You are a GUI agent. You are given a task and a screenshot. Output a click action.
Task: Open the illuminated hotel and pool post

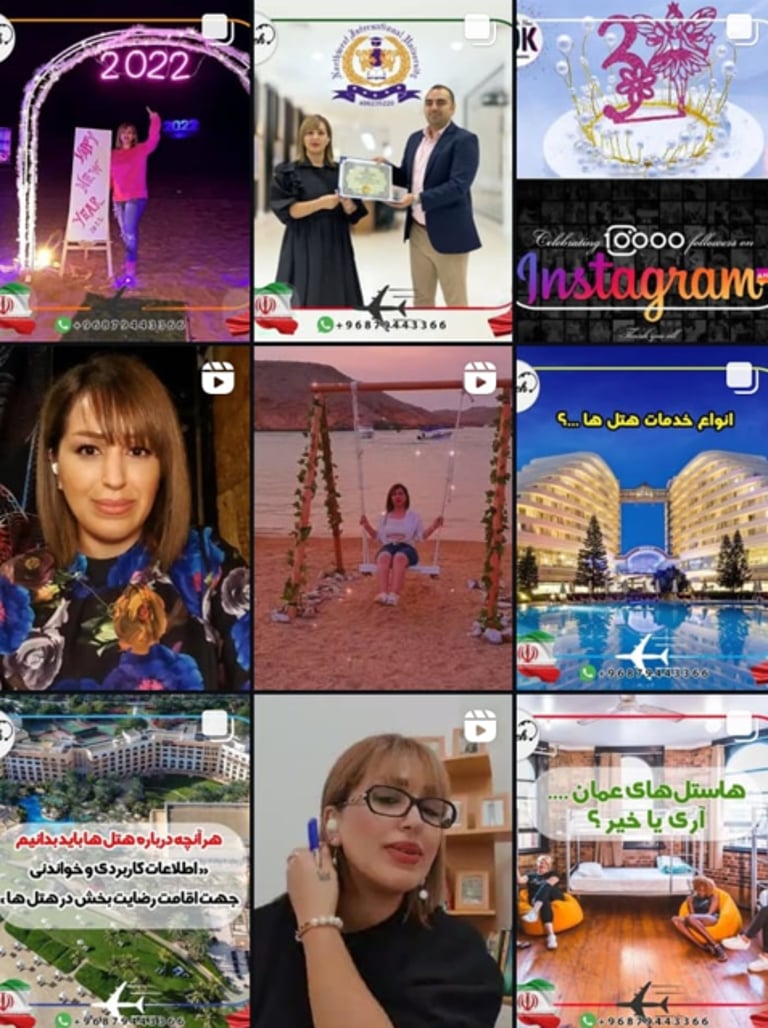click(x=642, y=517)
